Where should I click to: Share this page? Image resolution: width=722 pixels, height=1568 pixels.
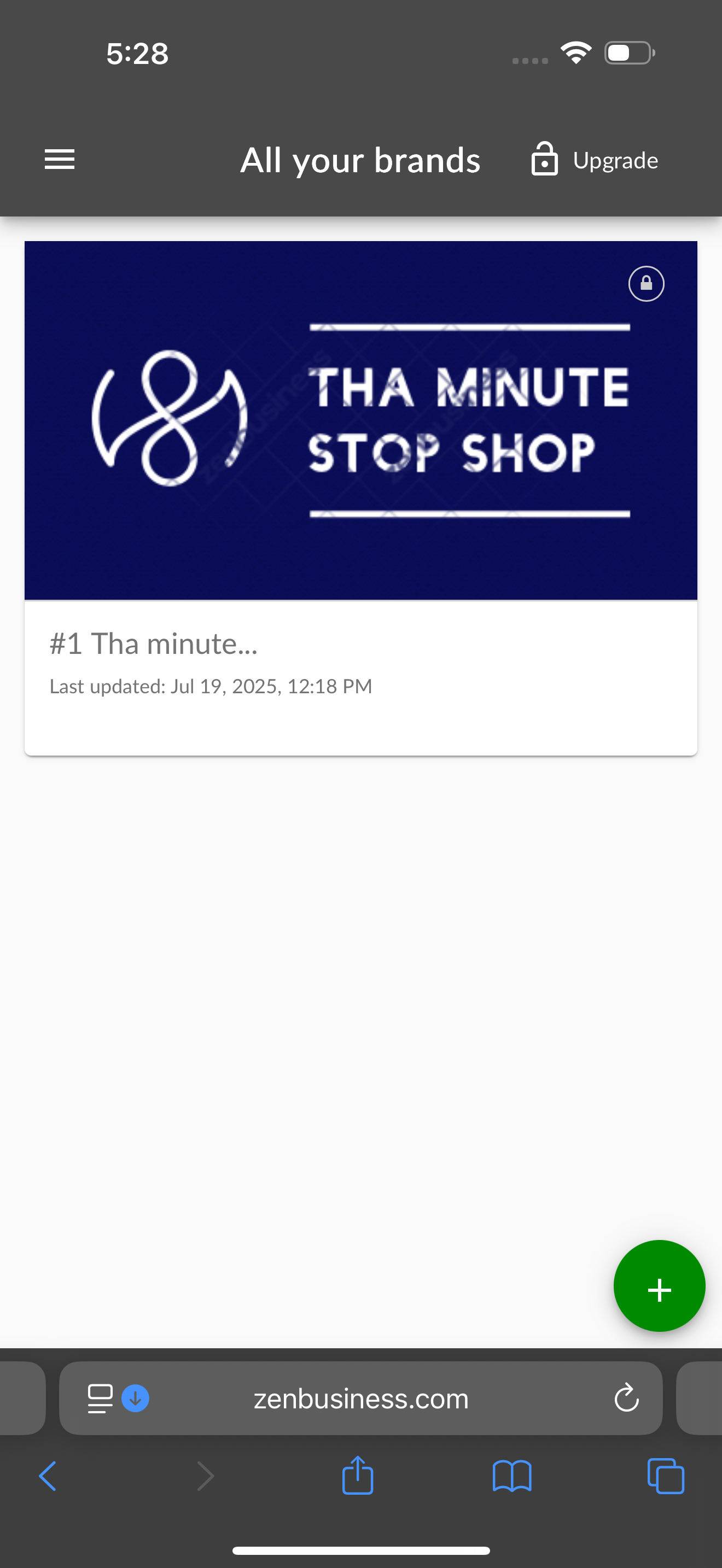tap(357, 1476)
